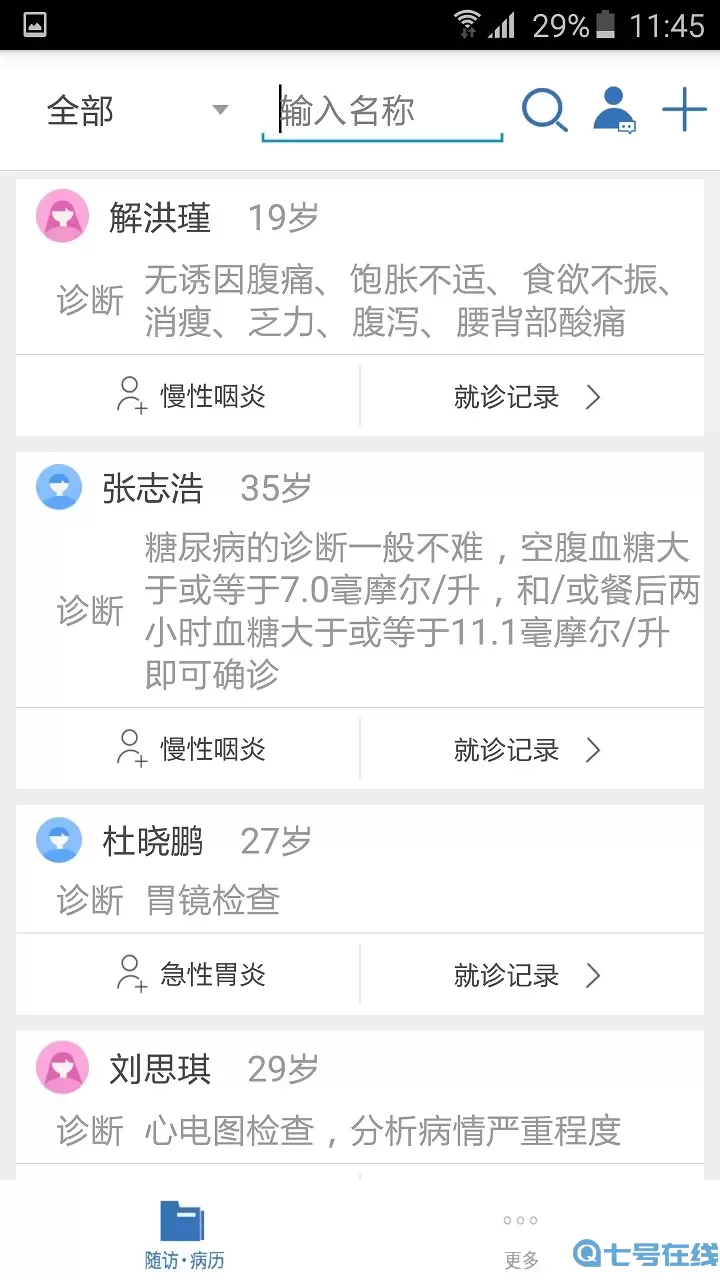
Task: Open the 更多 menu at the bottom
Action: point(519,1260)
